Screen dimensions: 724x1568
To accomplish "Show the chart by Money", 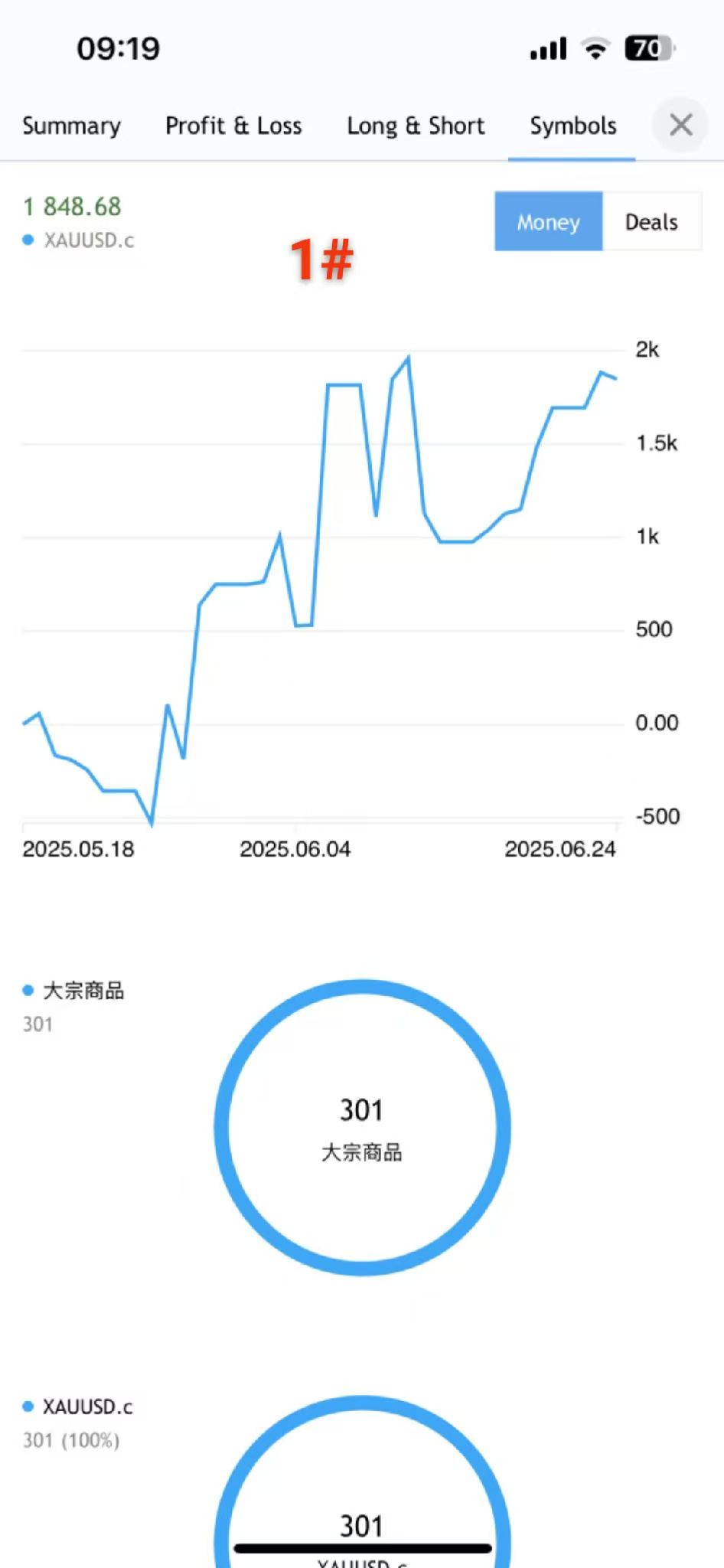I will (548, 222).
